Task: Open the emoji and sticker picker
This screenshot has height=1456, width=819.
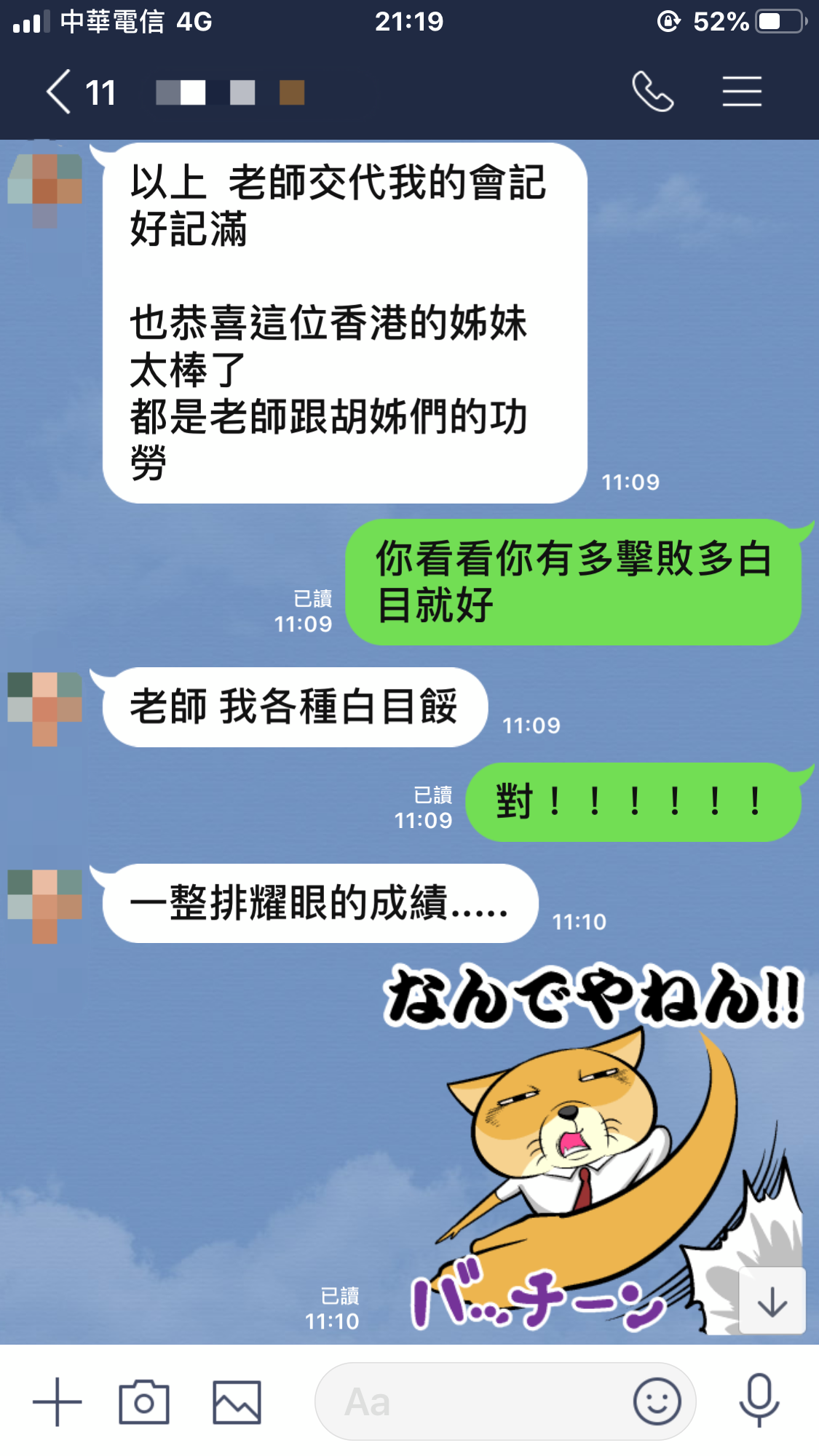Action: [657, 1401]
